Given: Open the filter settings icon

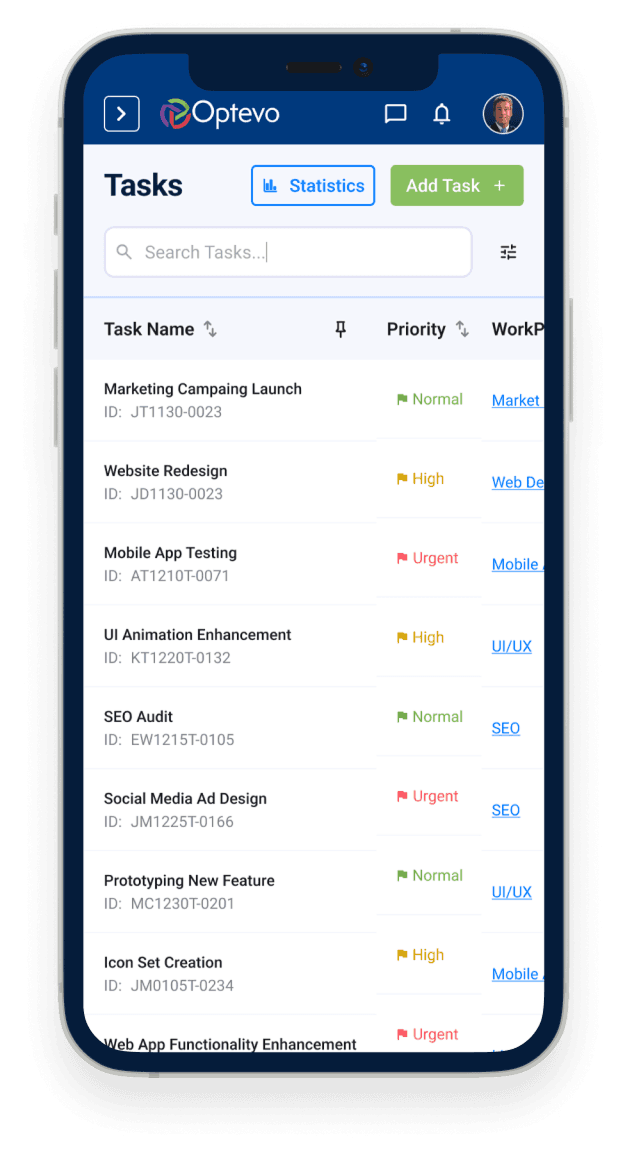Looking at the screenshot, I should 508,252.
